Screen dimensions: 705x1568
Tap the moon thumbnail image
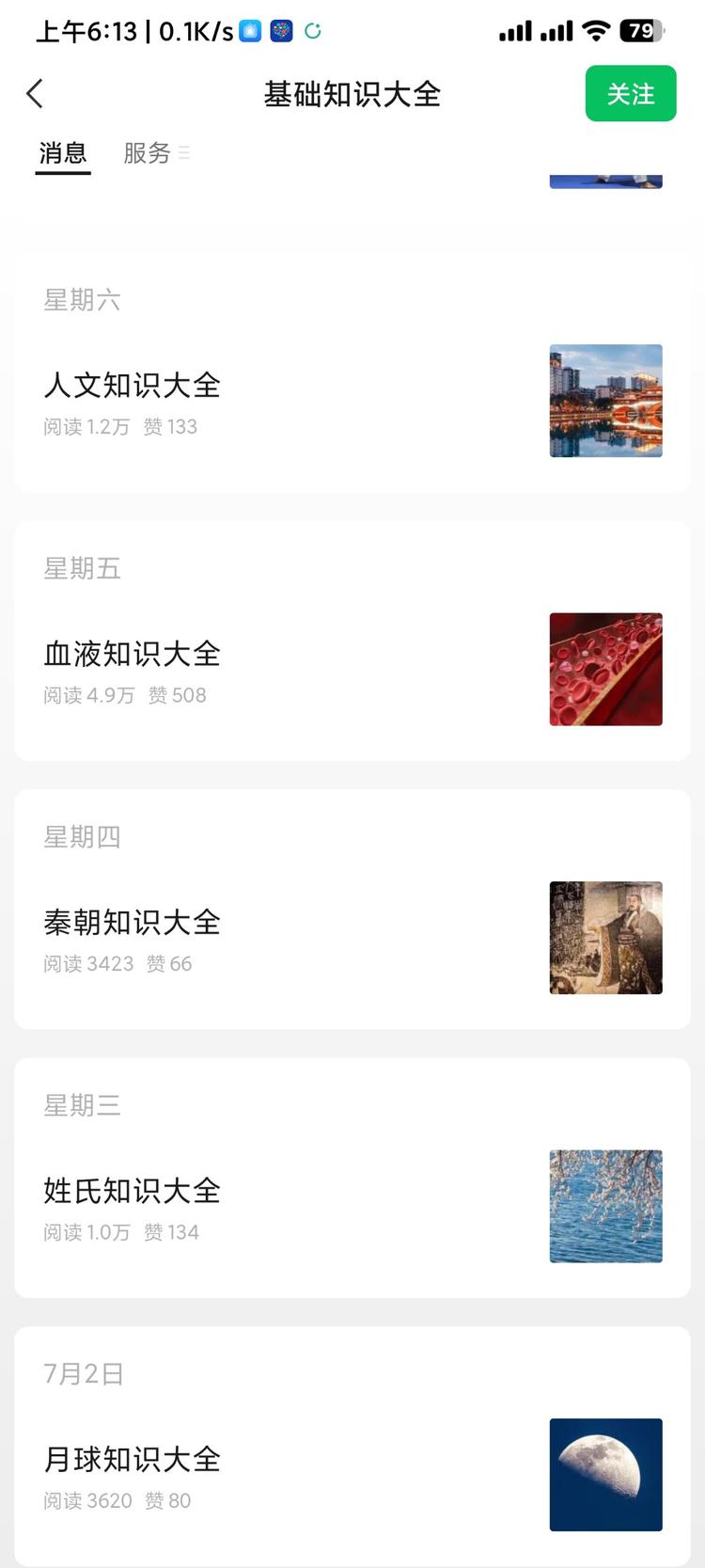[x=605, y=1474]
